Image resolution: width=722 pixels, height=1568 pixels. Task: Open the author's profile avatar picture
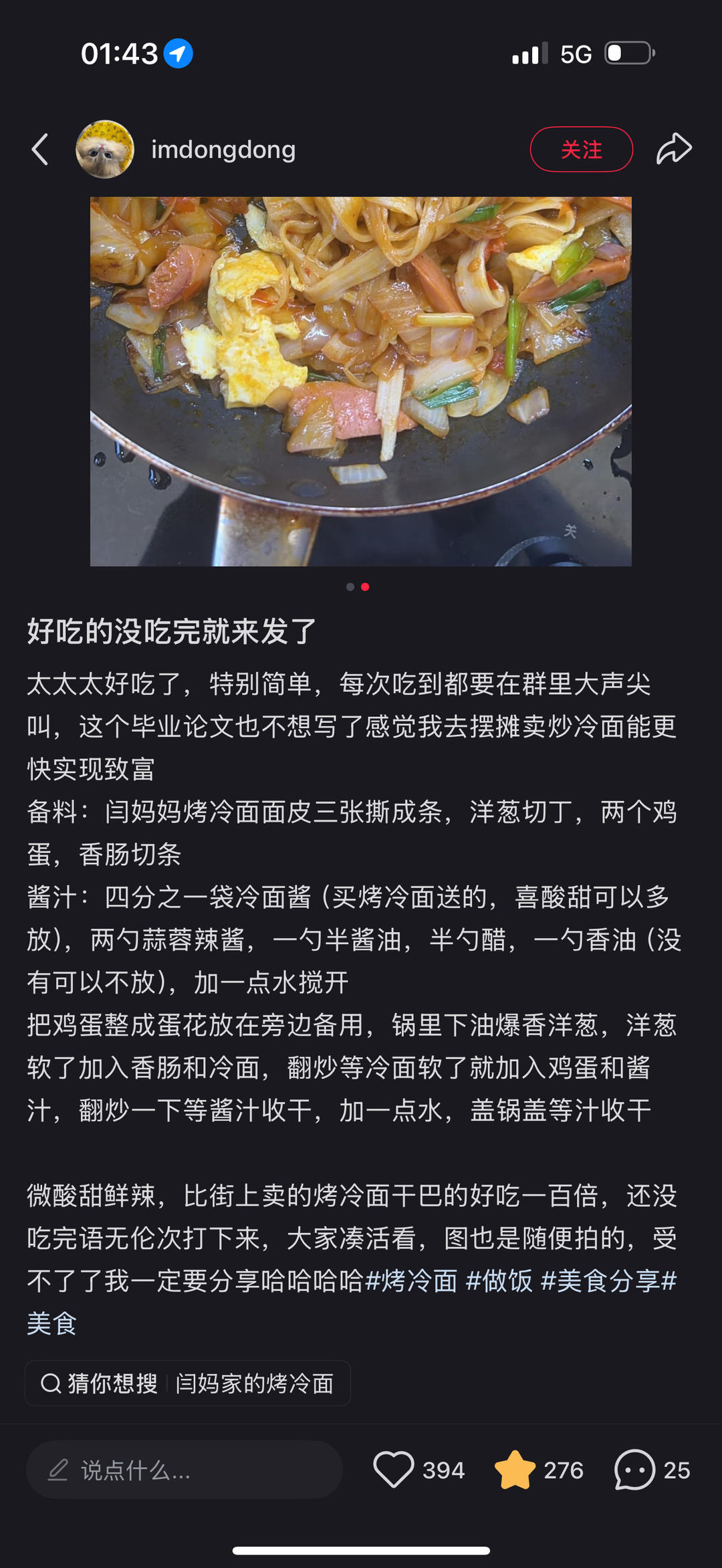coord(105,149)
